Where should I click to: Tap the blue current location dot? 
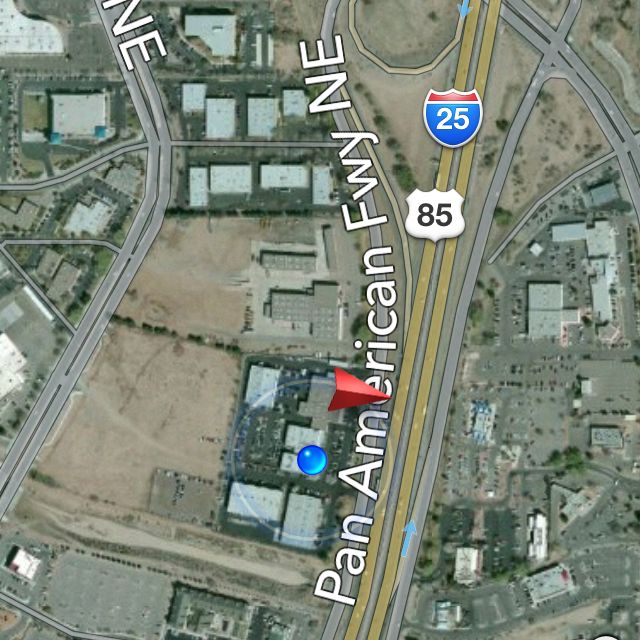click(312, 460)
